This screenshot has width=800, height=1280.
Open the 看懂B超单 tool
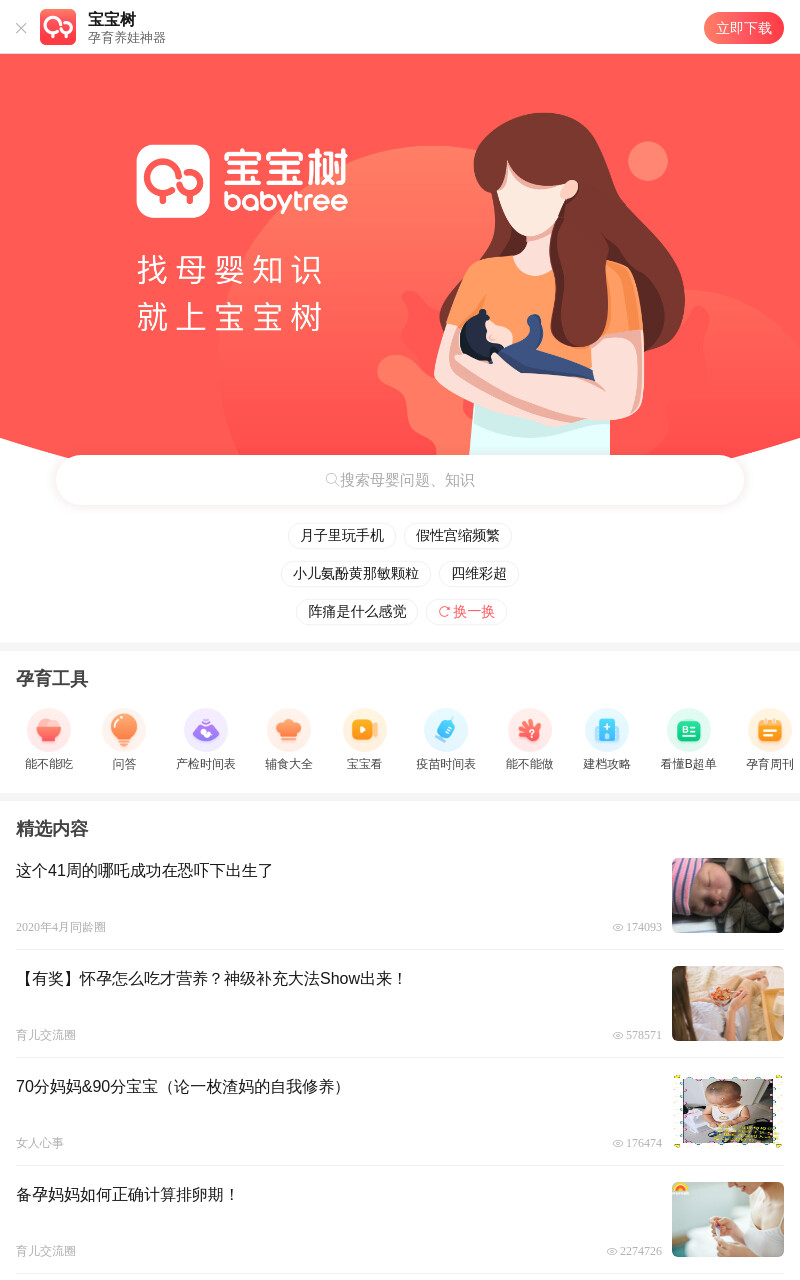coord(689,741)
